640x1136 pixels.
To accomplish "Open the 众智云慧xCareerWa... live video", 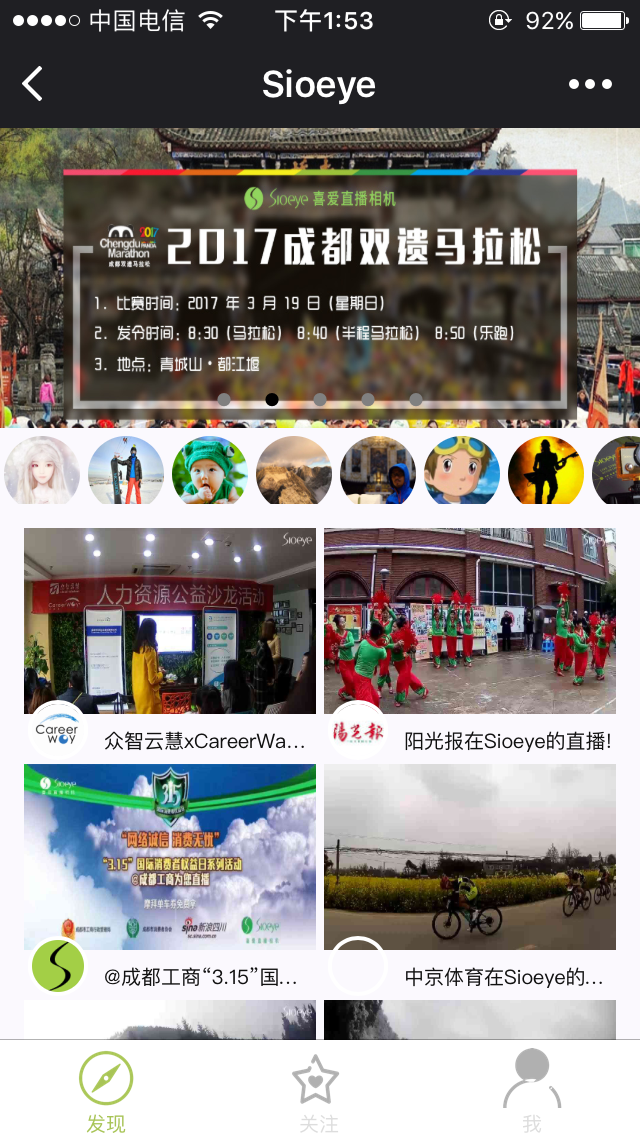I will 170,620.
